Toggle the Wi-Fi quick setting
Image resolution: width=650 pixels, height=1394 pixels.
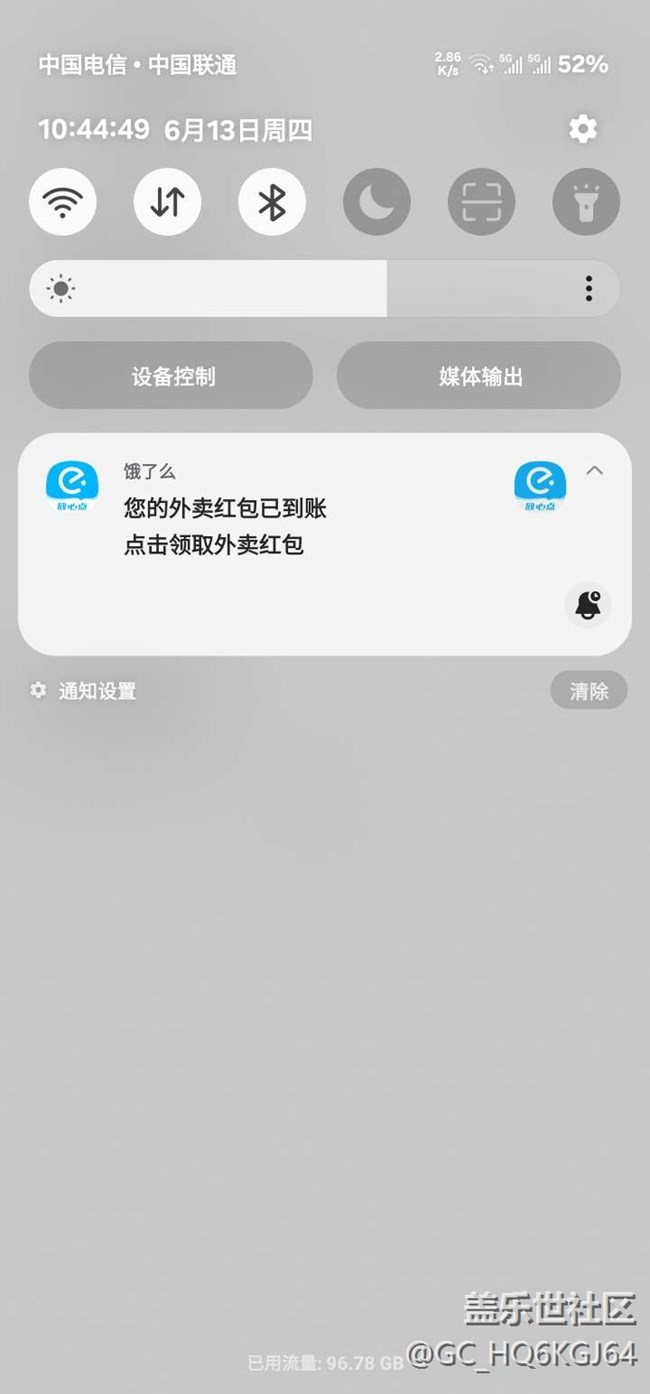pos(63,202)
